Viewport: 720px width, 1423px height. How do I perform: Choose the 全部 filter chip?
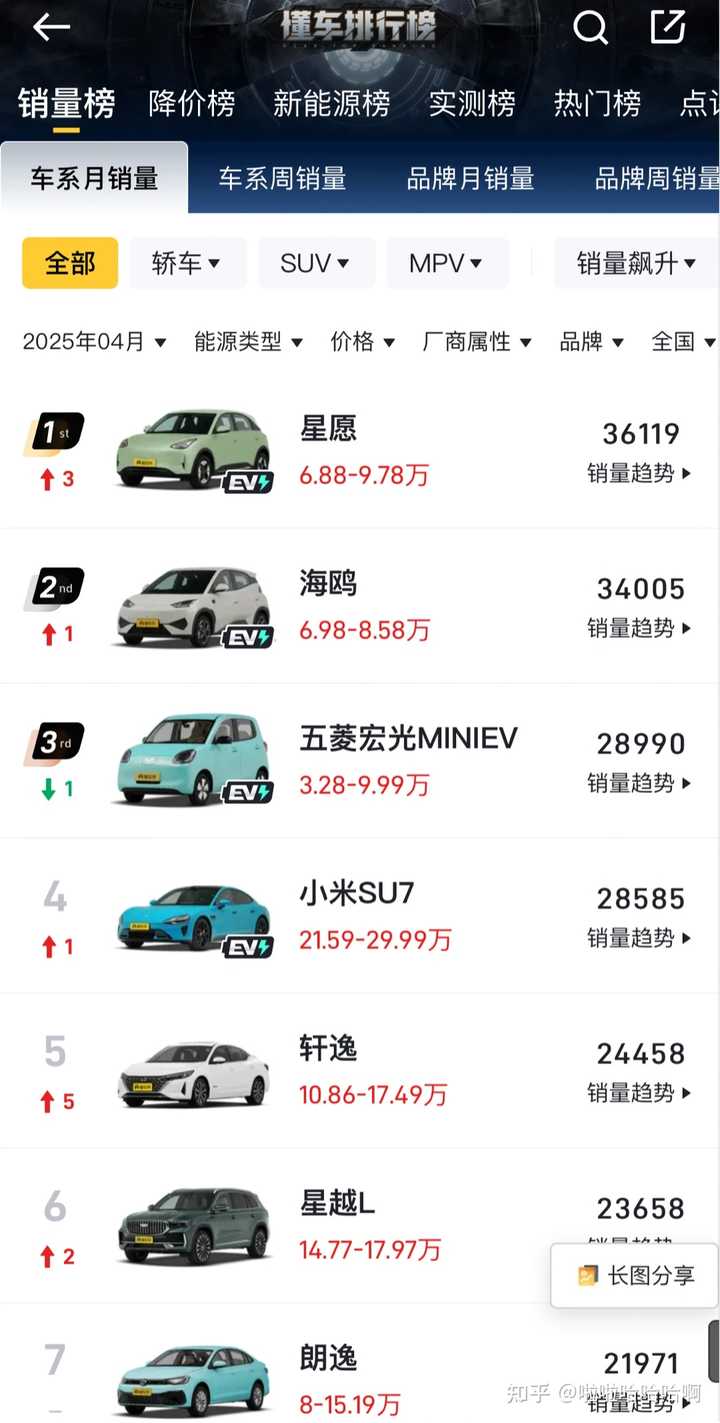[70, 263]
